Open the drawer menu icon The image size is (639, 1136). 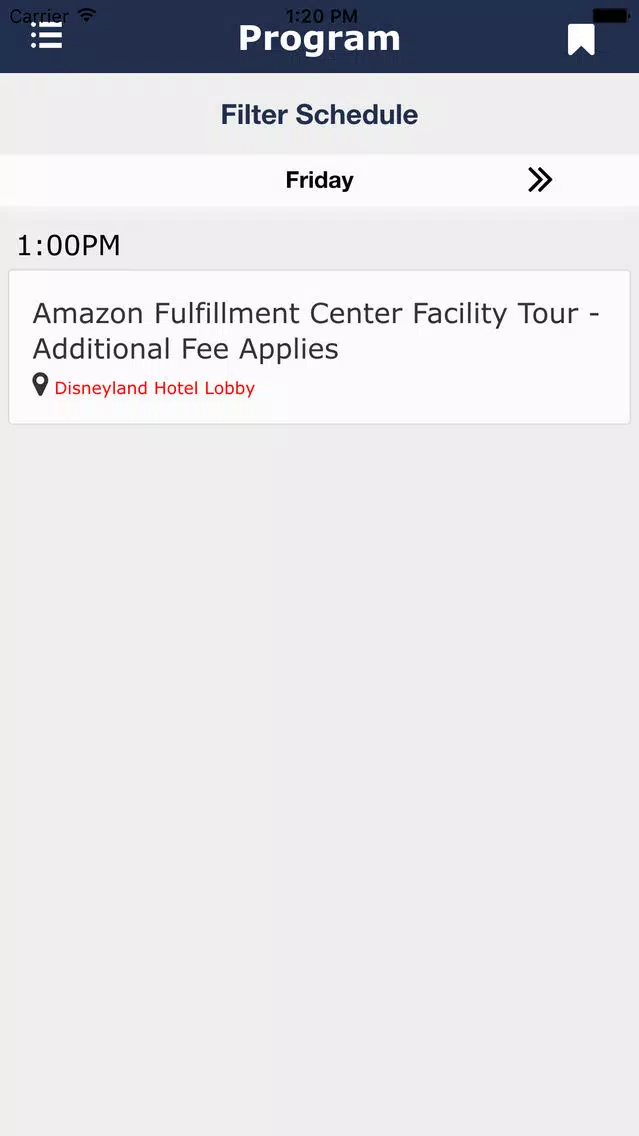click(x=46, y=36)
